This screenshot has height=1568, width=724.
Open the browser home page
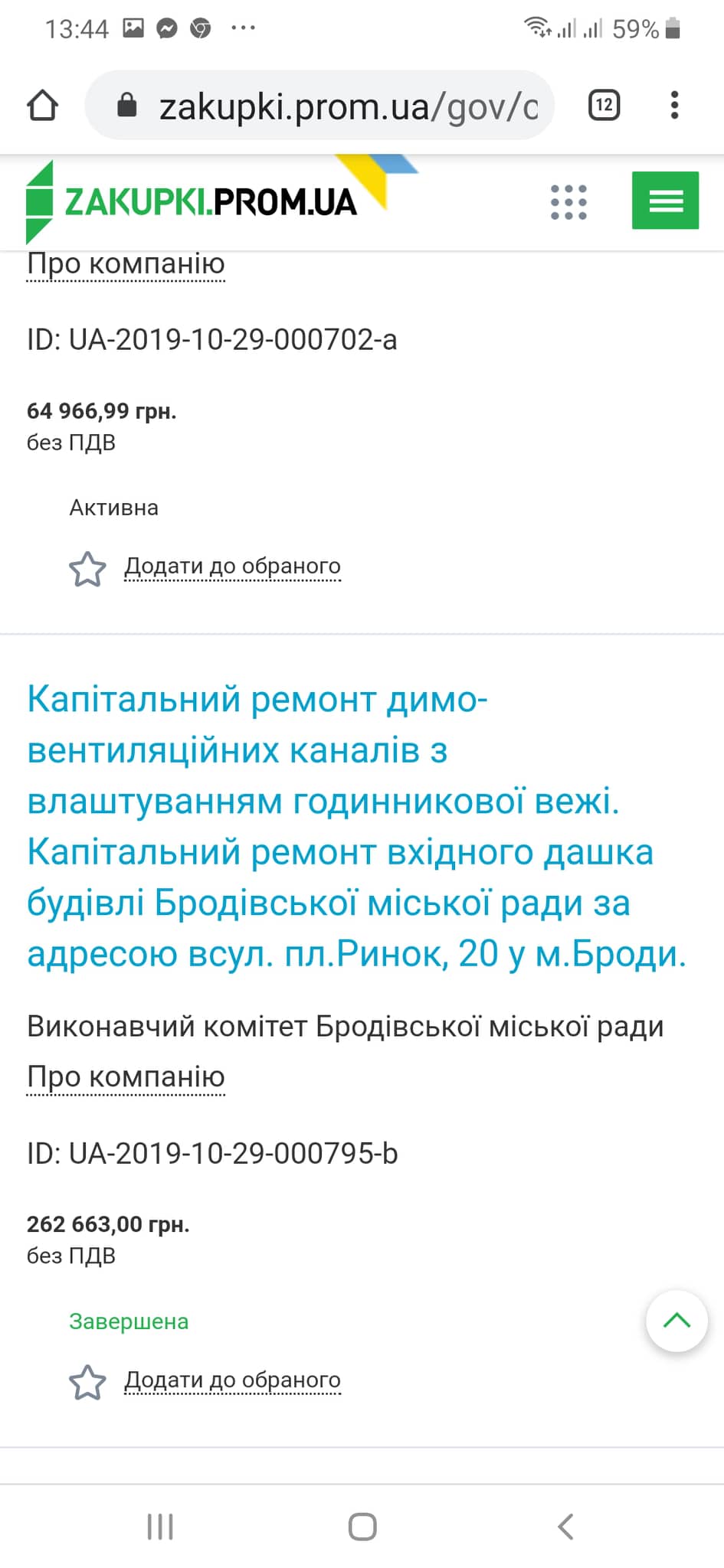[x=43, y=106]
